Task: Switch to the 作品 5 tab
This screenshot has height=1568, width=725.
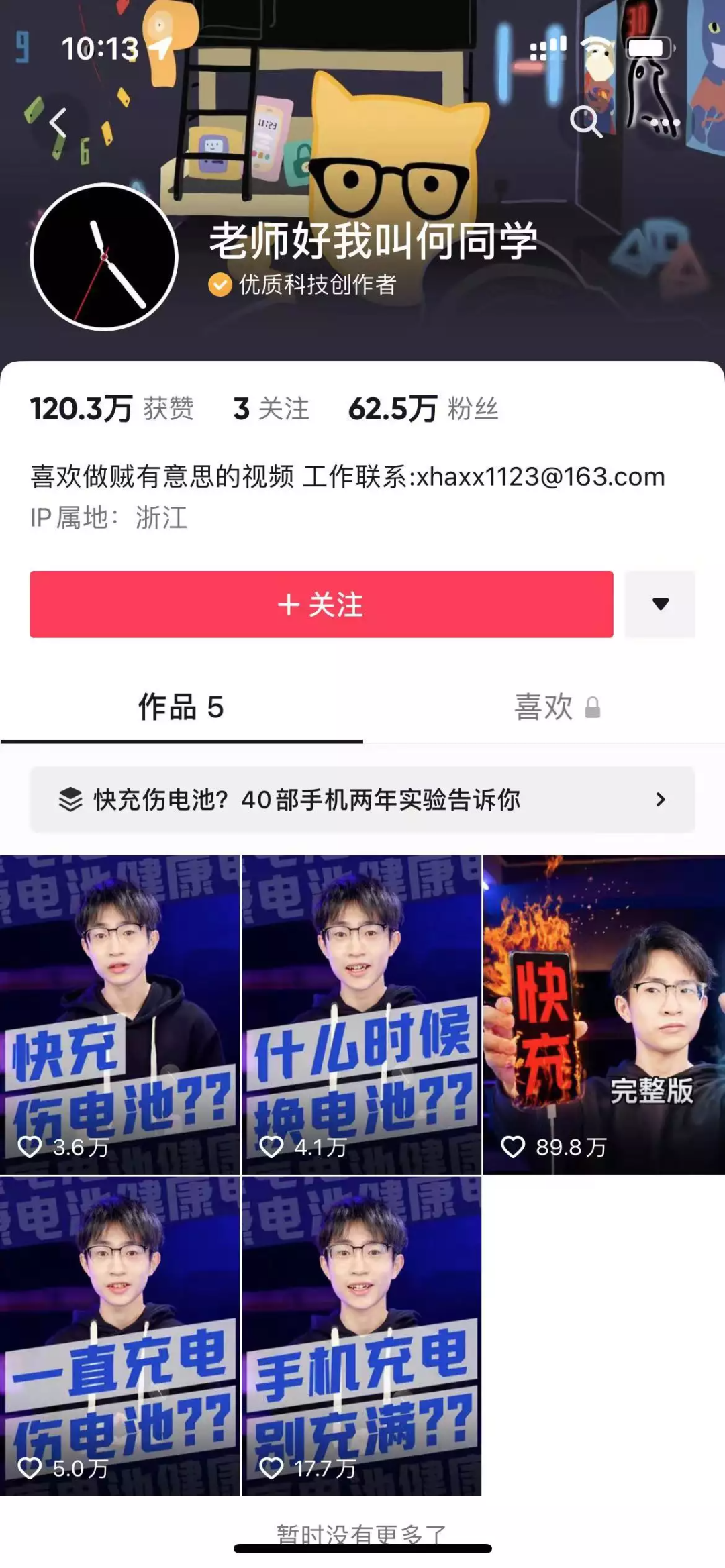Action: coord(181,707)
